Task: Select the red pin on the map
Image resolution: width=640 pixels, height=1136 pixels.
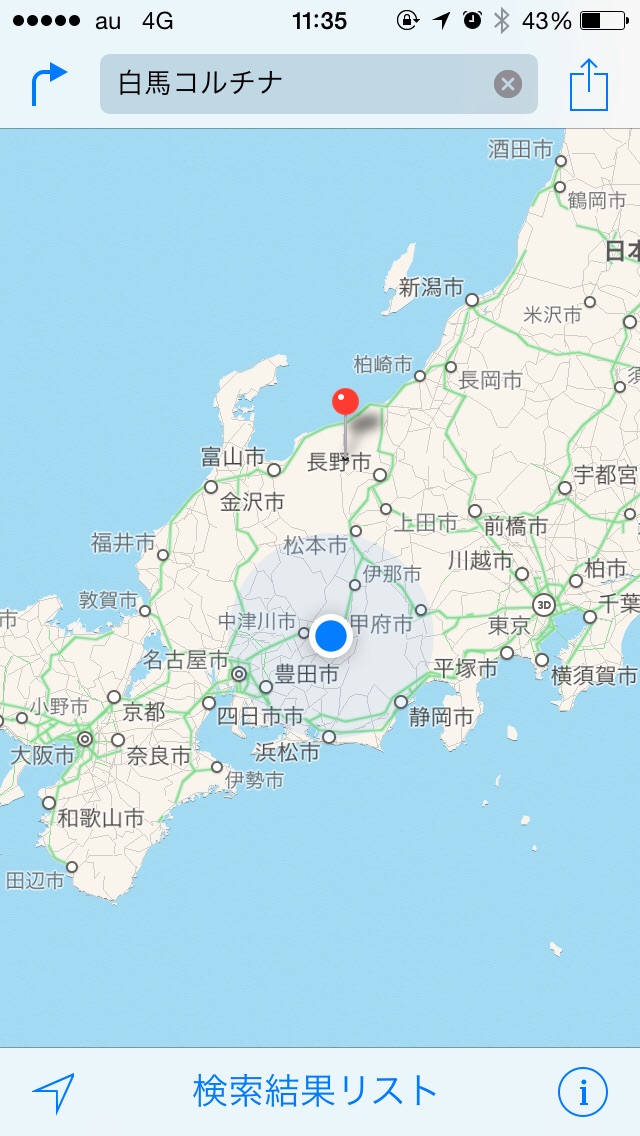Action: (345, 403)
